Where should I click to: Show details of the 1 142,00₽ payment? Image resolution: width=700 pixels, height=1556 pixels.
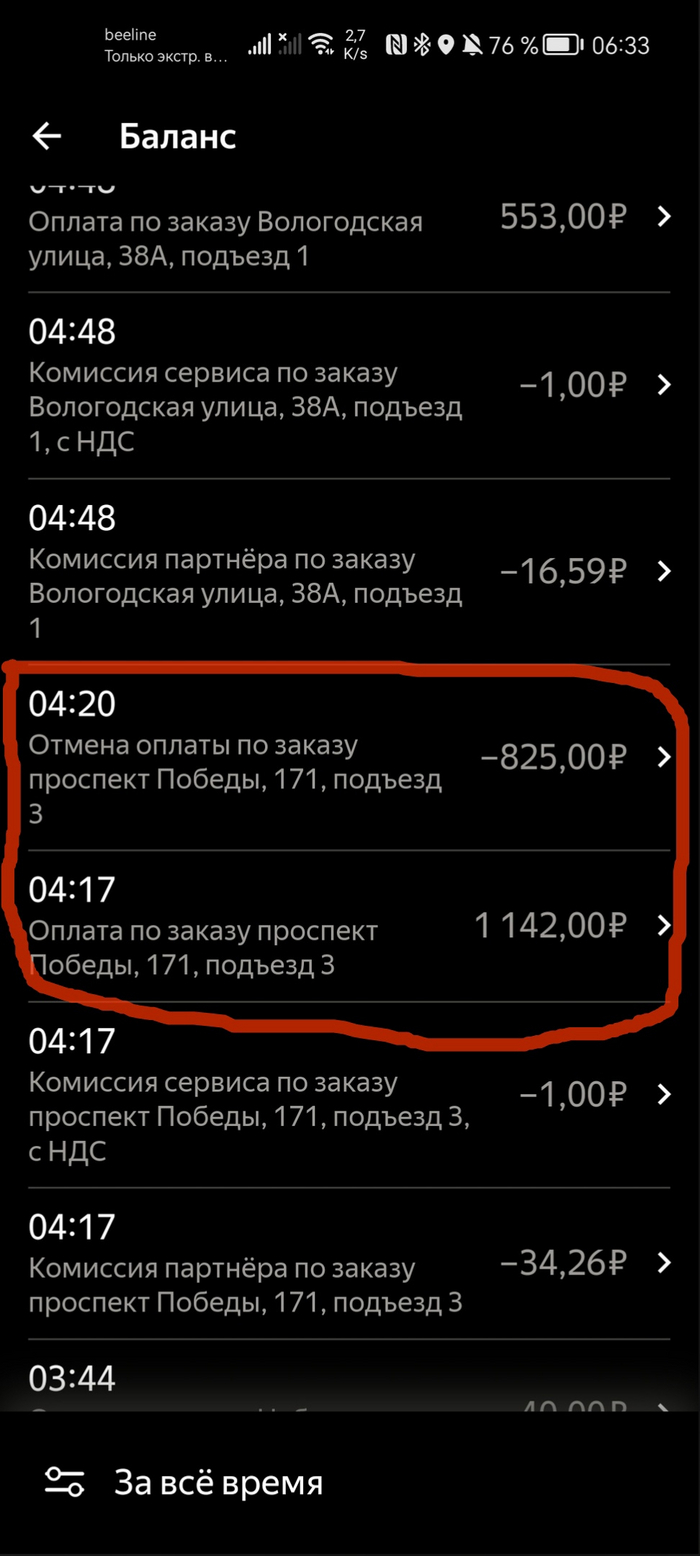(350, 927)
